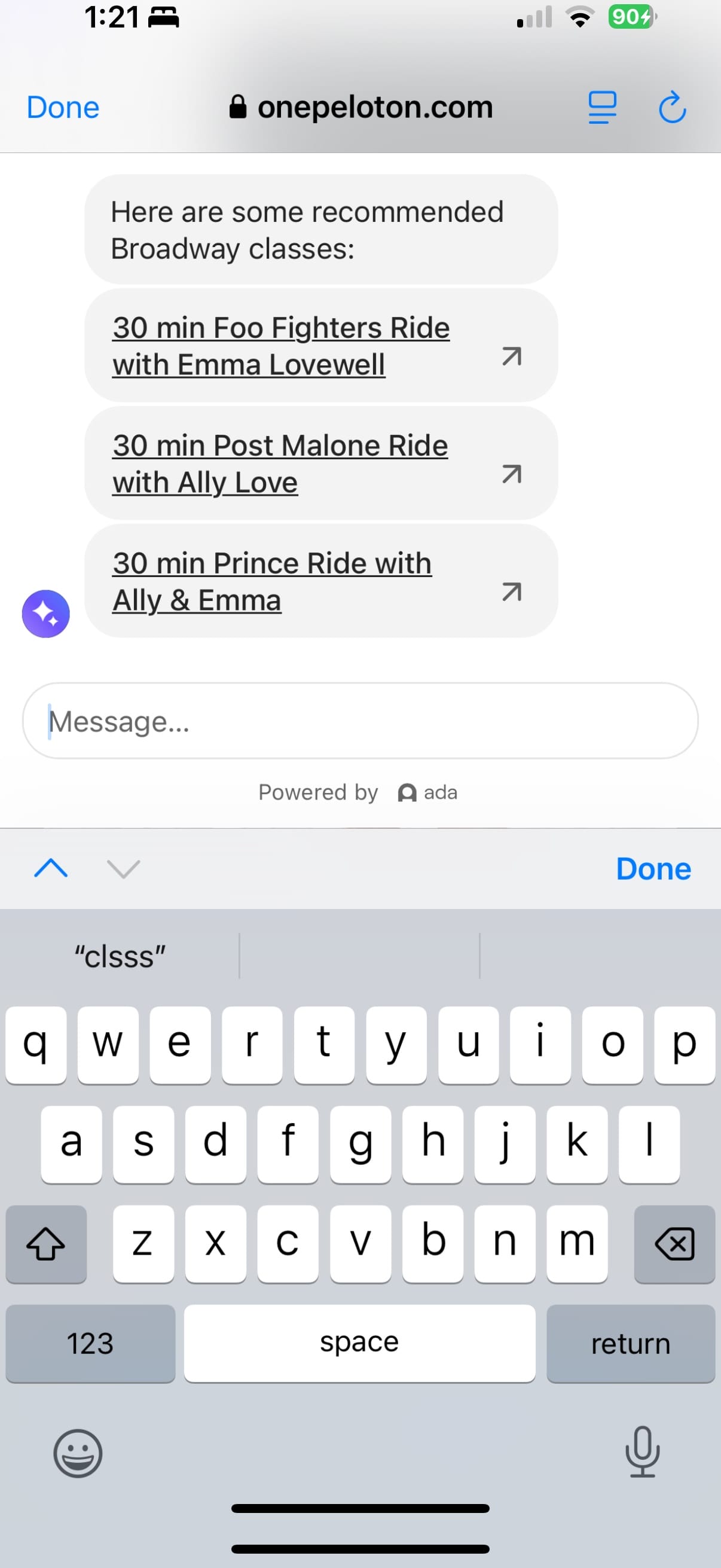
Task: Reload the onepeloton.com page
Action: pos(673,108)
